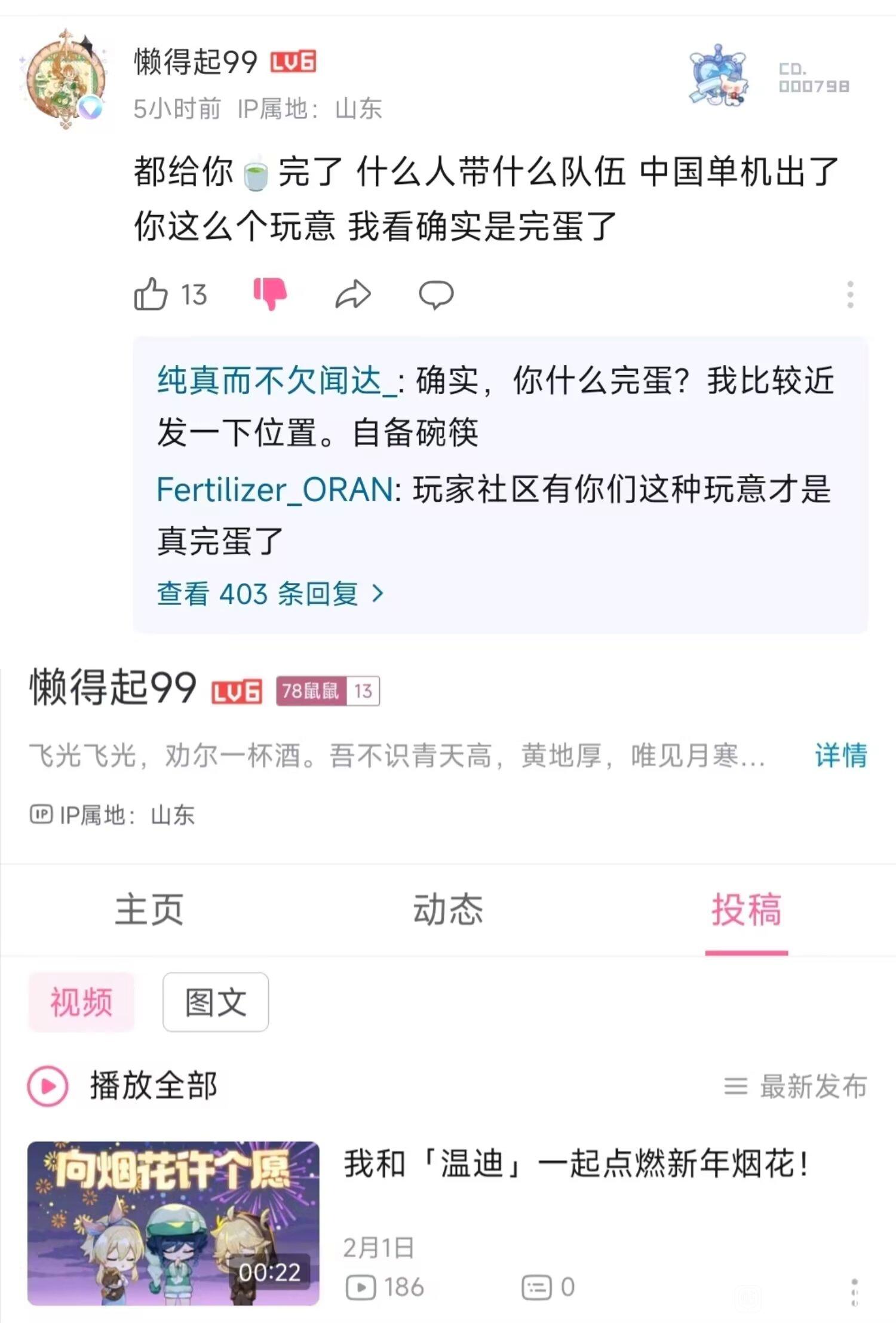Change sort order from 最新发布
Viewport: 896px width, 1323px height.
tap(795, 1086)
